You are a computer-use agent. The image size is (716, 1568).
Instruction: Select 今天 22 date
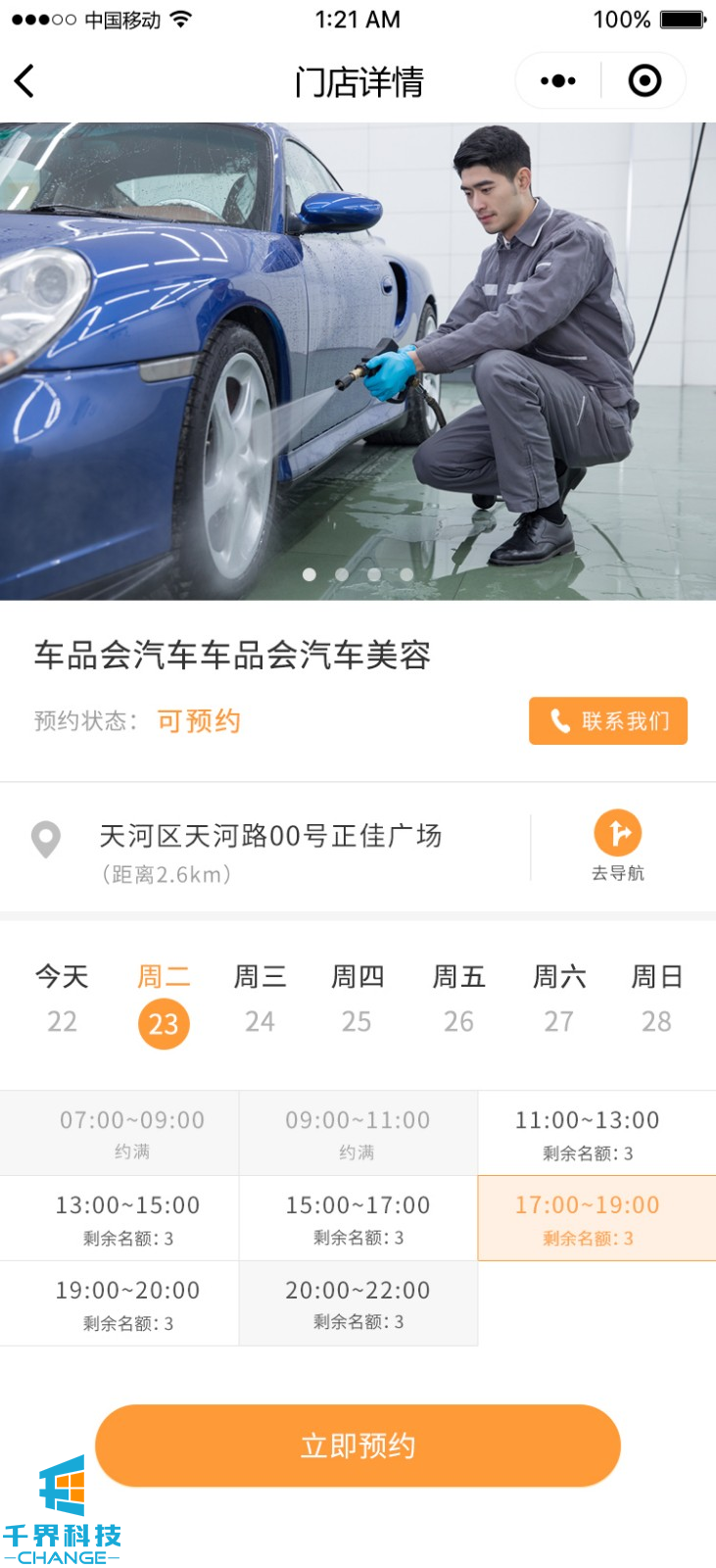(x=62, y=999)
